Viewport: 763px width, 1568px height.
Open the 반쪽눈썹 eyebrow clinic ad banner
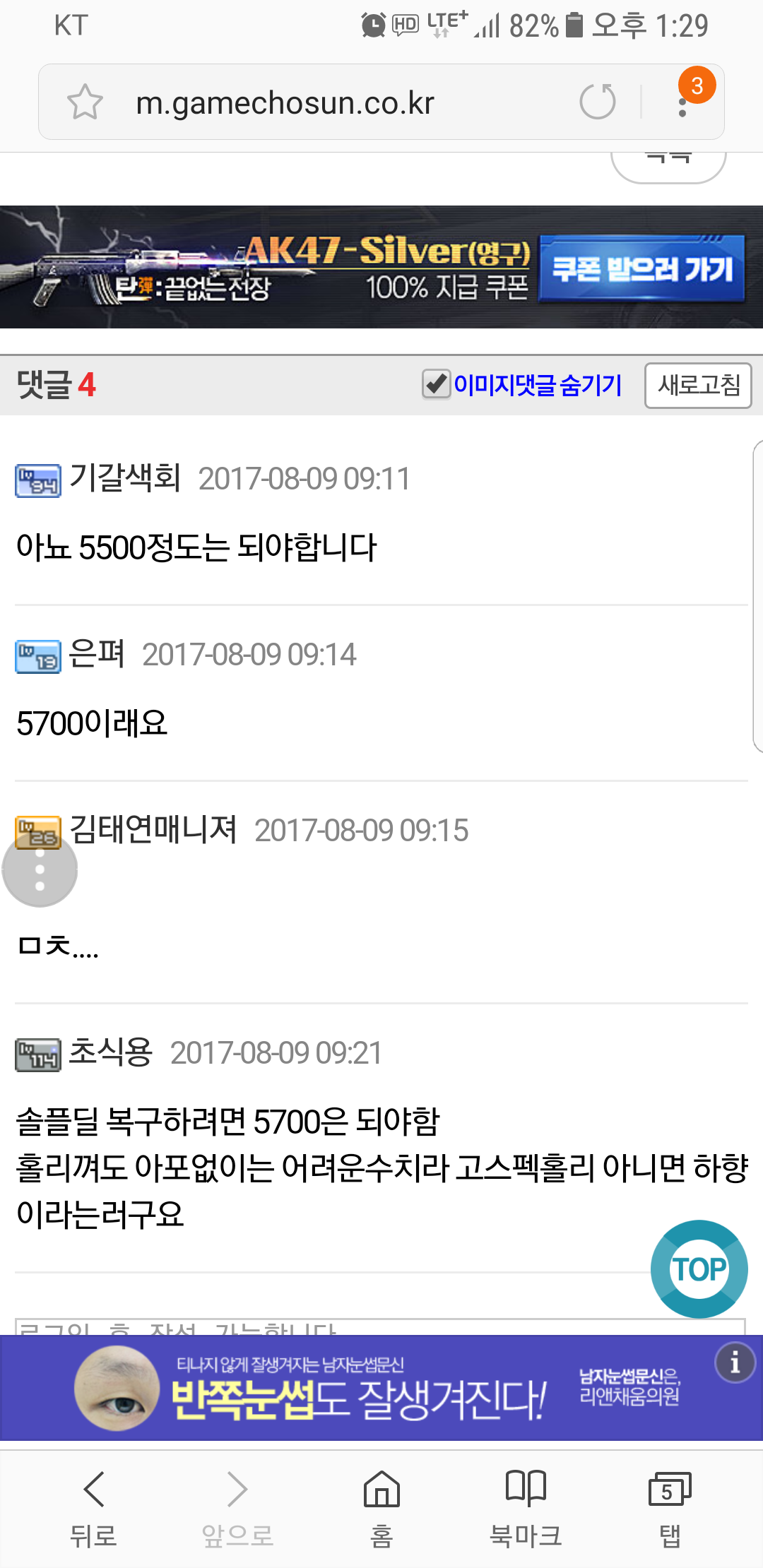coord(381,1388)
